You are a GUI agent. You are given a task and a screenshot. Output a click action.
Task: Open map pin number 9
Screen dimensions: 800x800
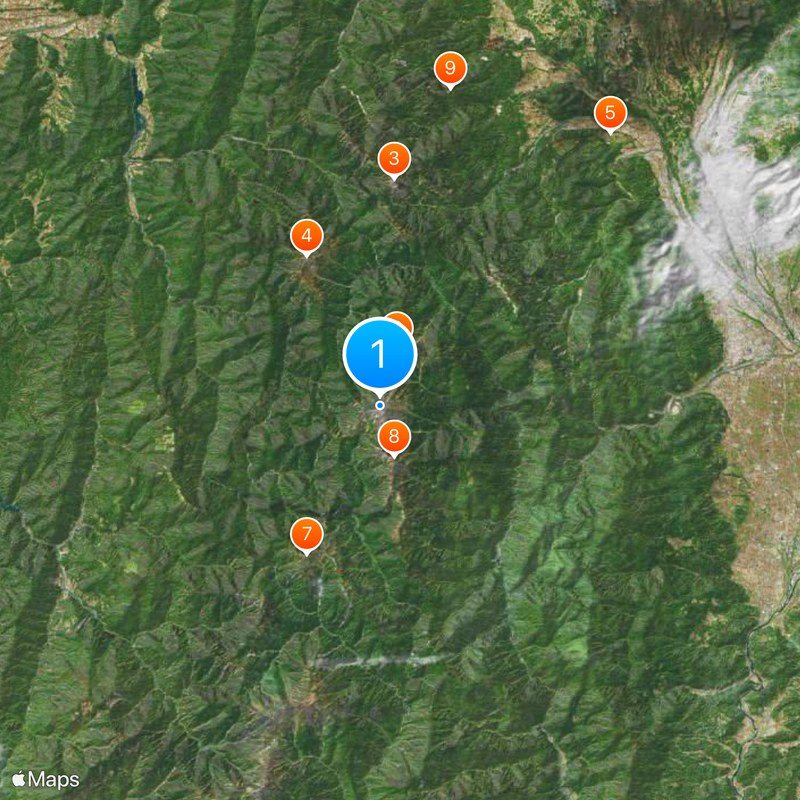coord(450,69)
